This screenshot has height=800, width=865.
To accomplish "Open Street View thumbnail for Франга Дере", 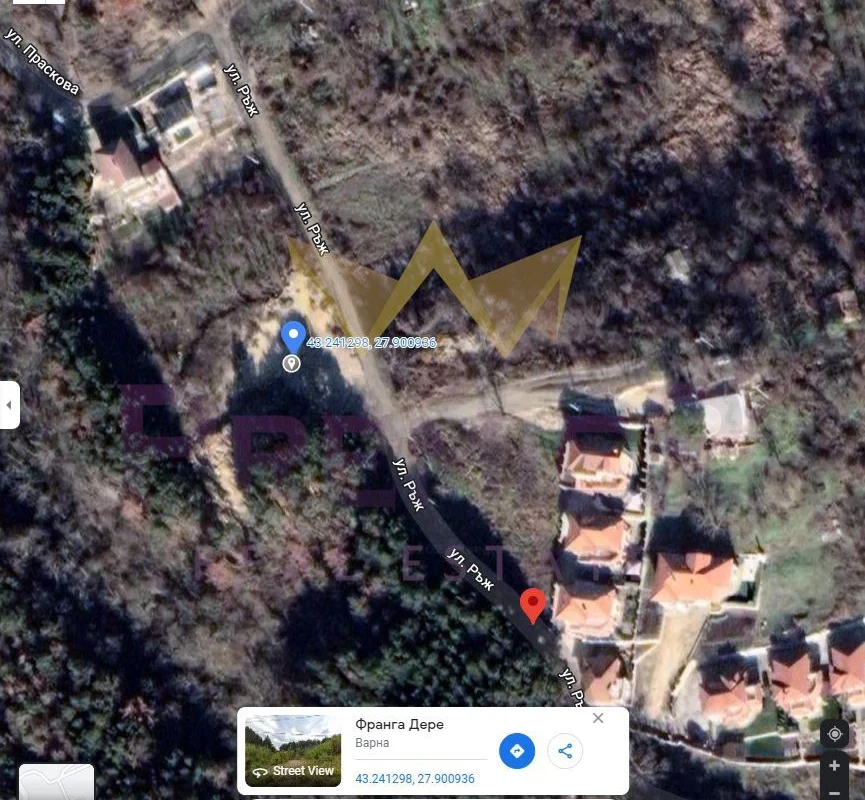I will coord(293,750).
